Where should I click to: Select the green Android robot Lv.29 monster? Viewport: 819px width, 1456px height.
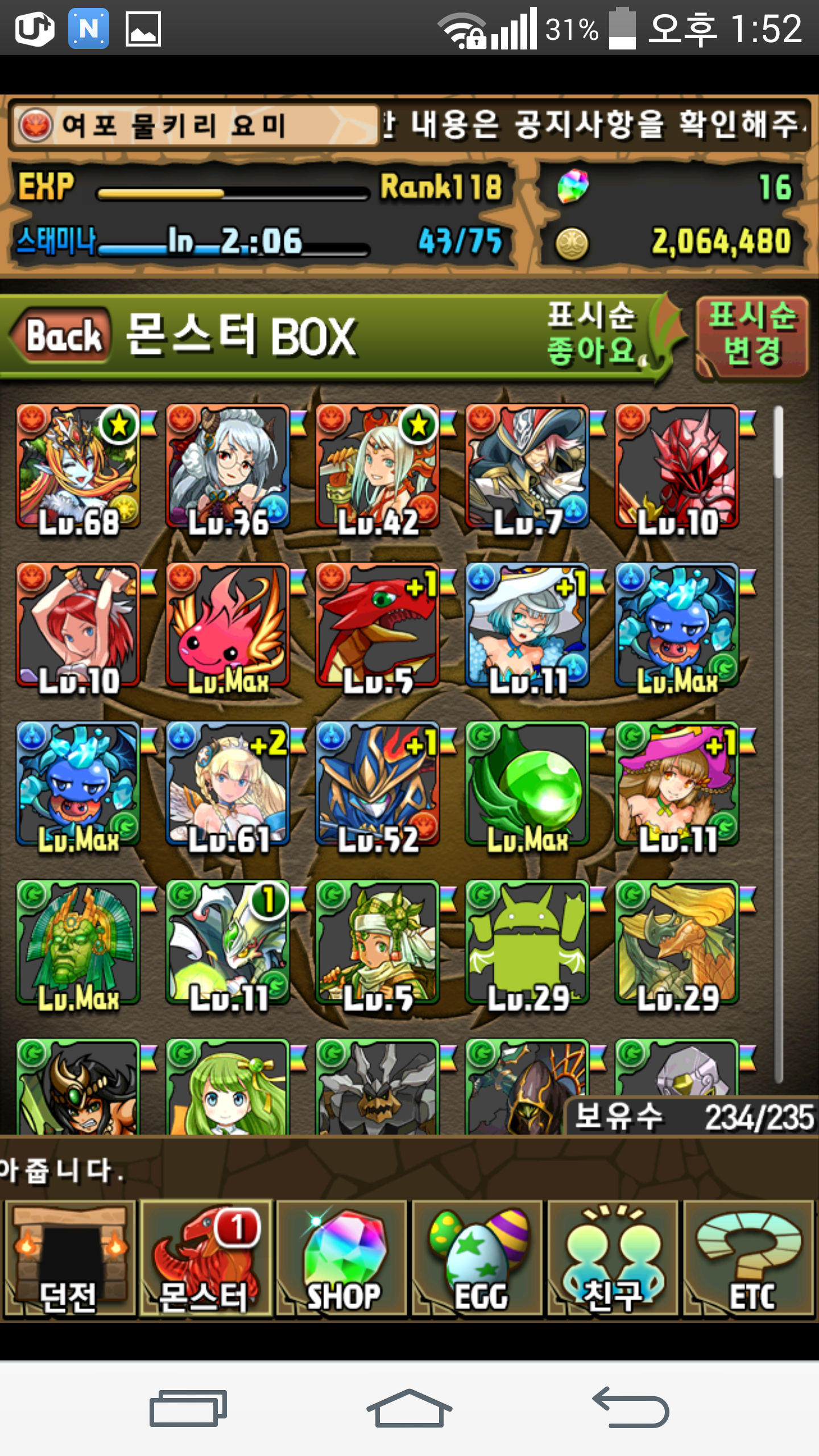click(x=527, y=943)
